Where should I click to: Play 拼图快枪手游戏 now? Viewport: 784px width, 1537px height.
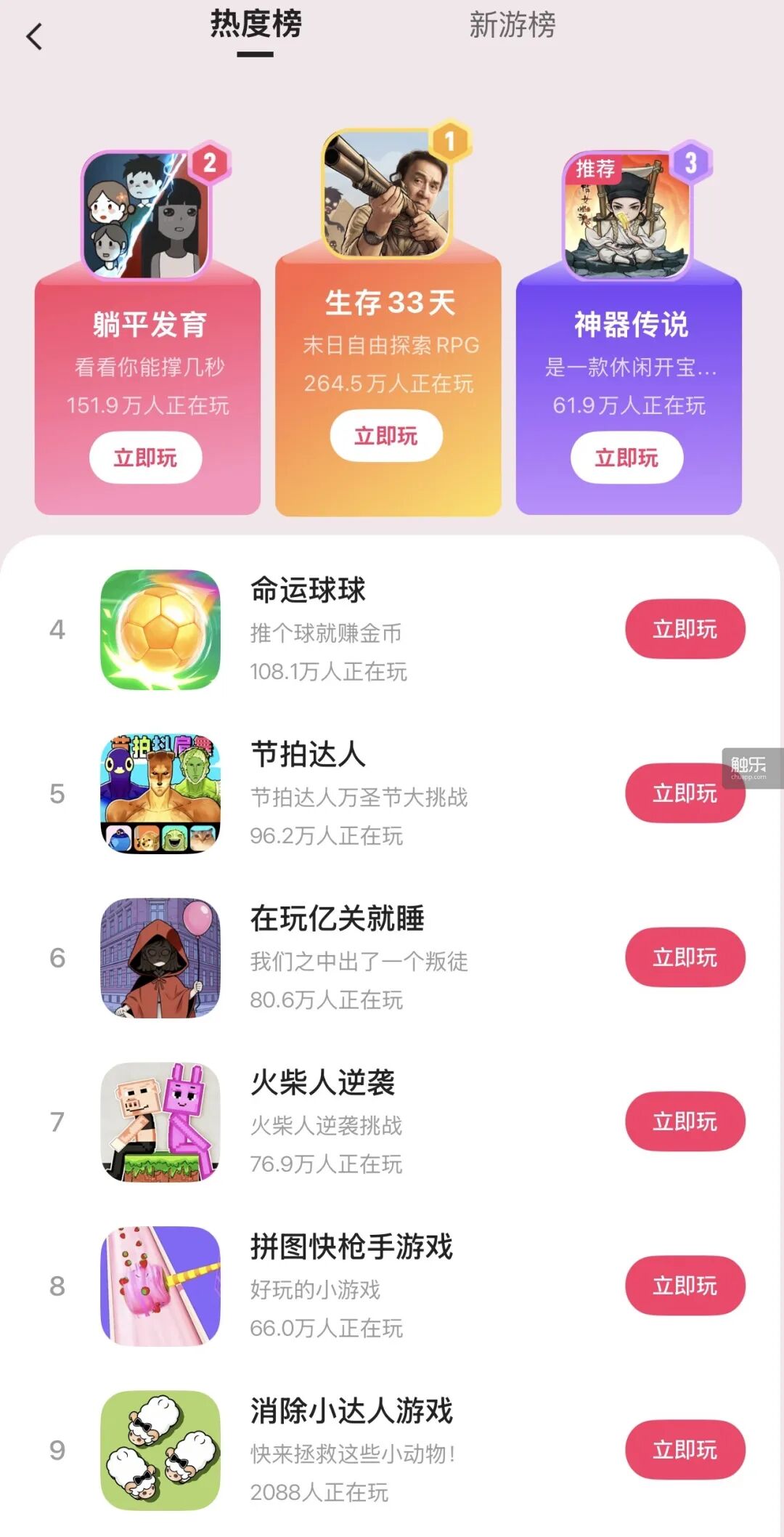click(685, 1286)
